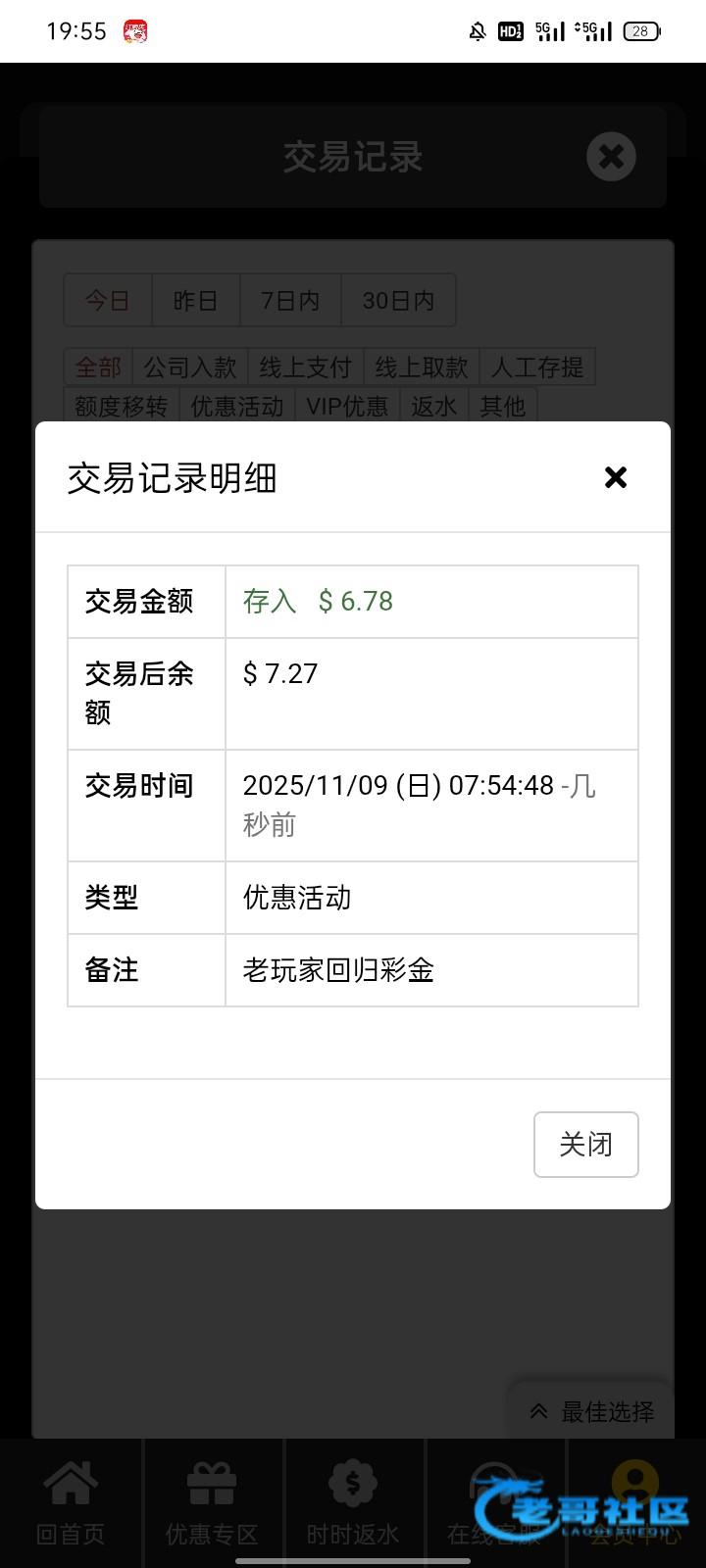This screenshot has width=706, height=1568.
Task: Open the 时时返水 tab
Action: pos(353,1503)
